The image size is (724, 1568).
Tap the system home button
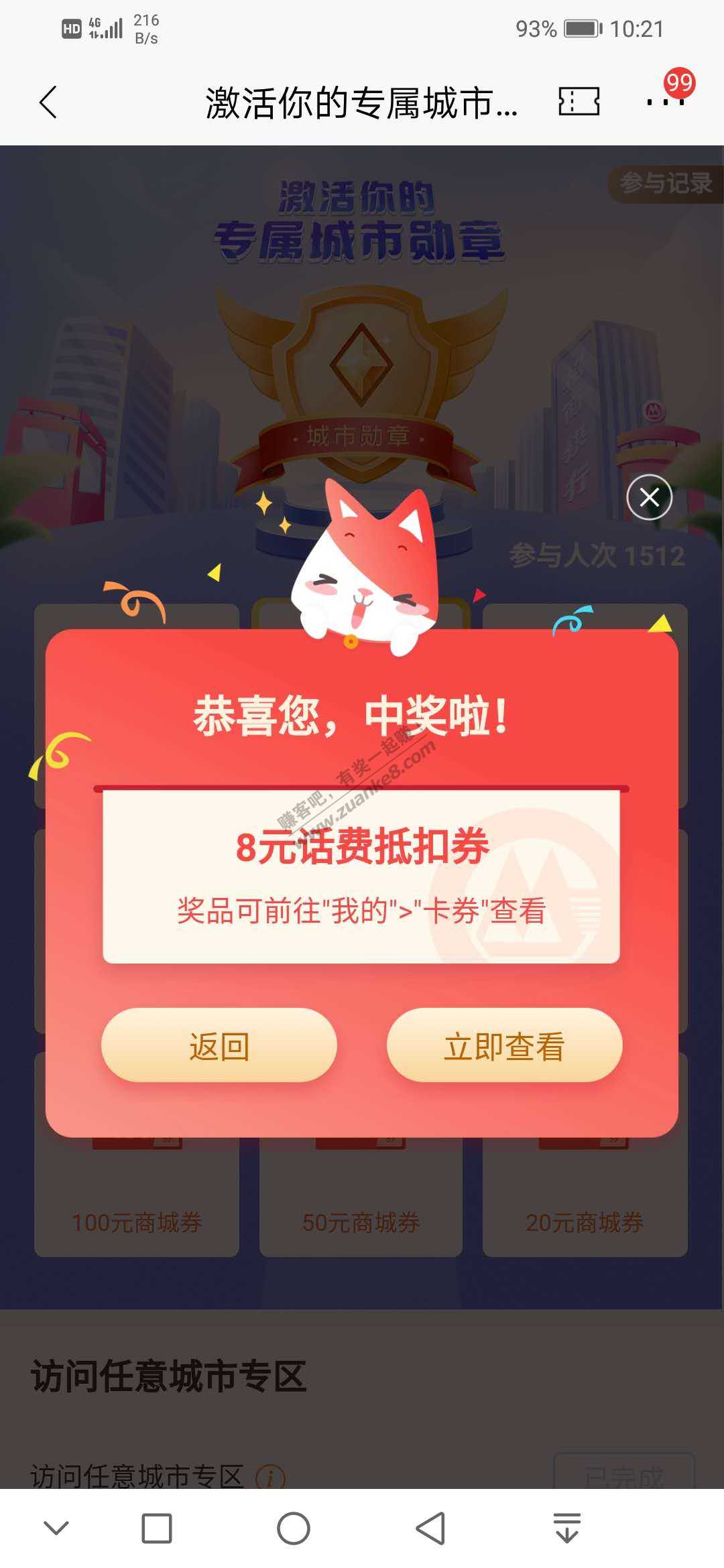click(294, 1528)
